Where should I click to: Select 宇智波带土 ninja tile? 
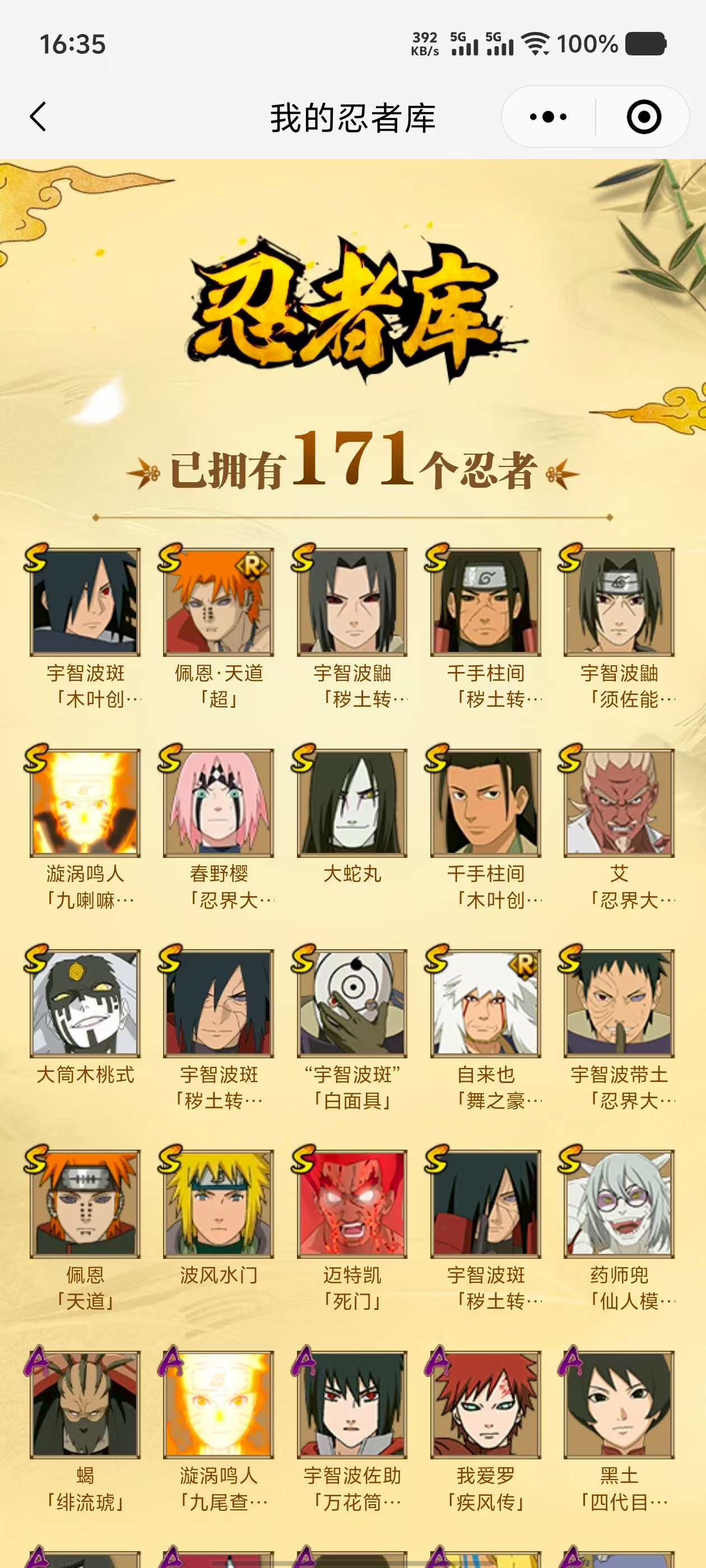click(619, 1003)
